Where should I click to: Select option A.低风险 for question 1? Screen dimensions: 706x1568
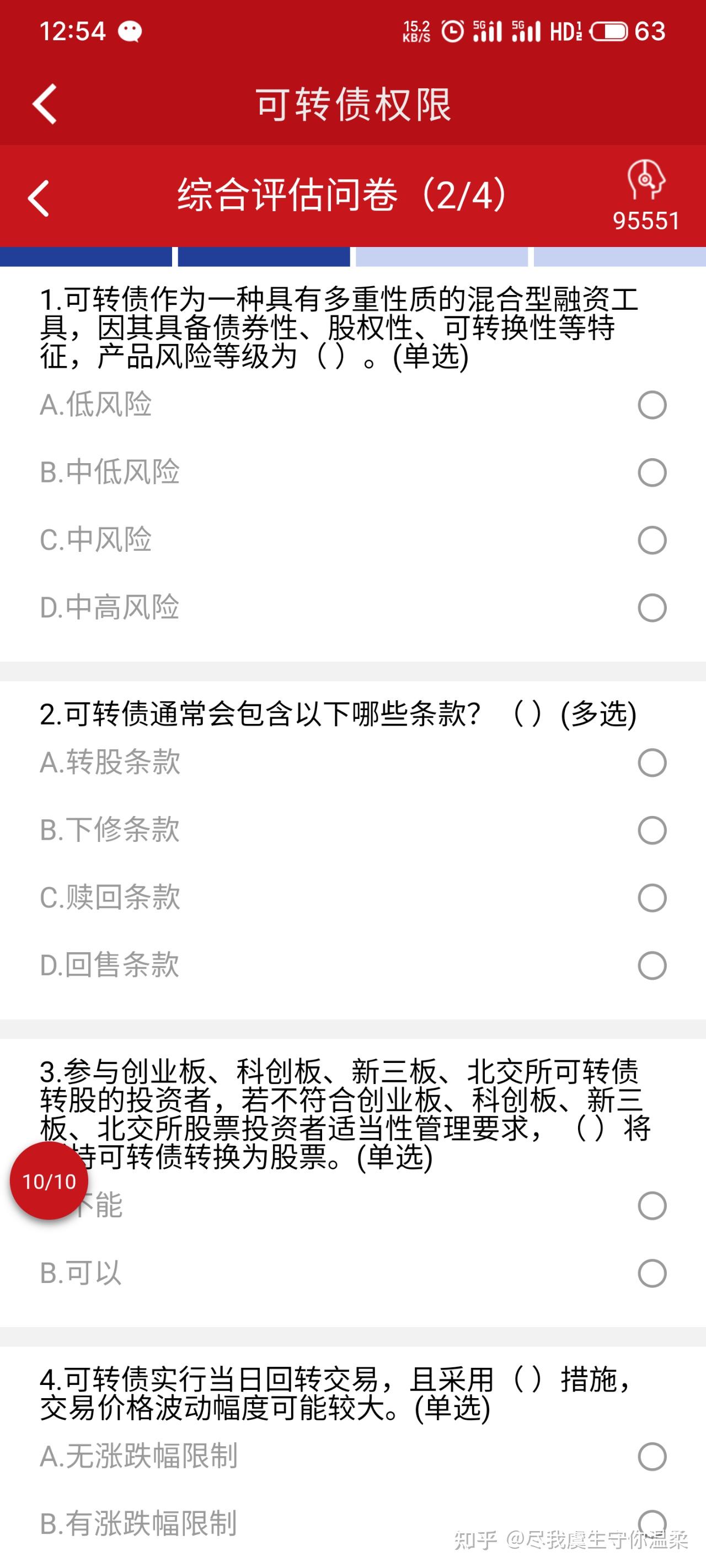tap(652, 403)
